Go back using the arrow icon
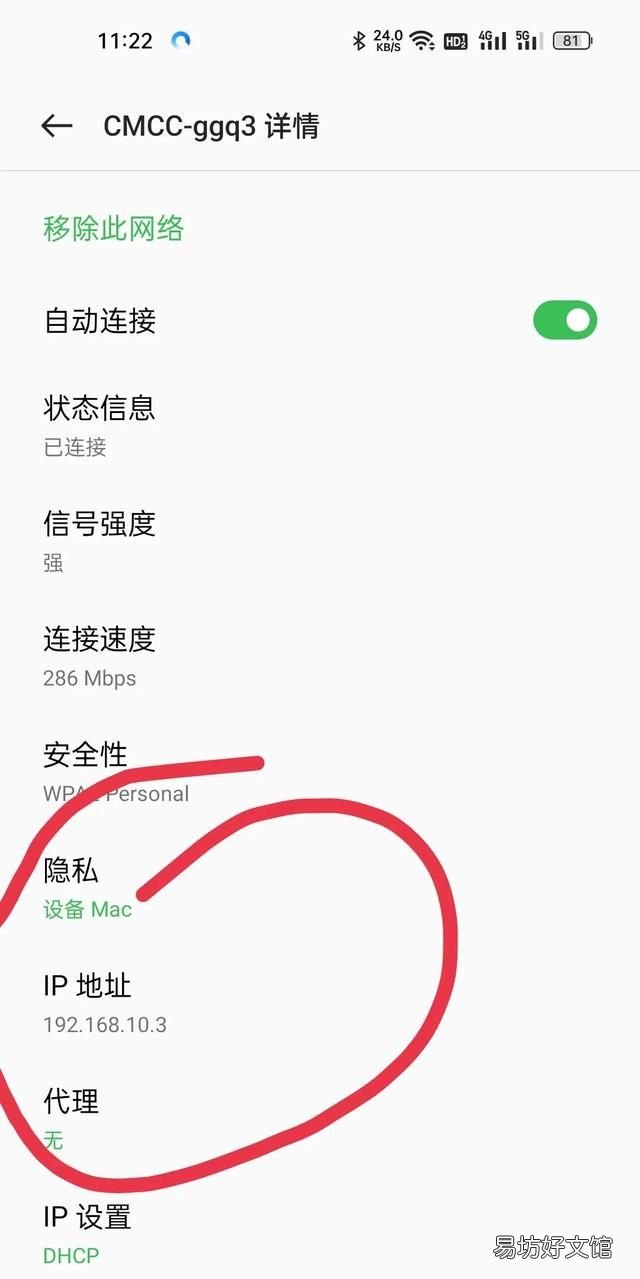 coord(57,126)
